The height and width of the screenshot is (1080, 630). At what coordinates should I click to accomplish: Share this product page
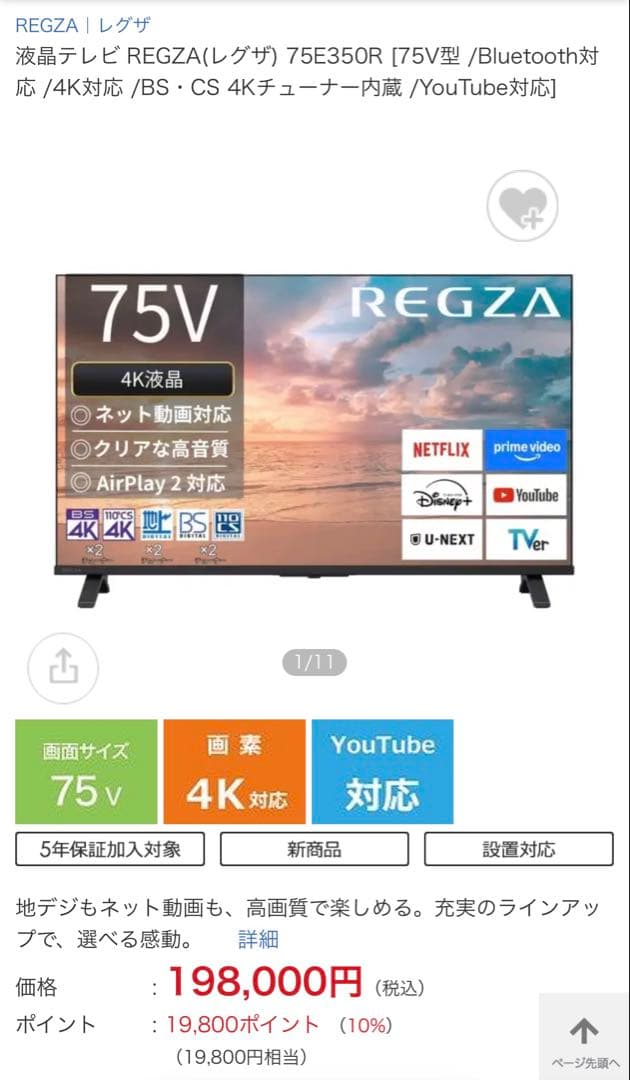(63, 667)
